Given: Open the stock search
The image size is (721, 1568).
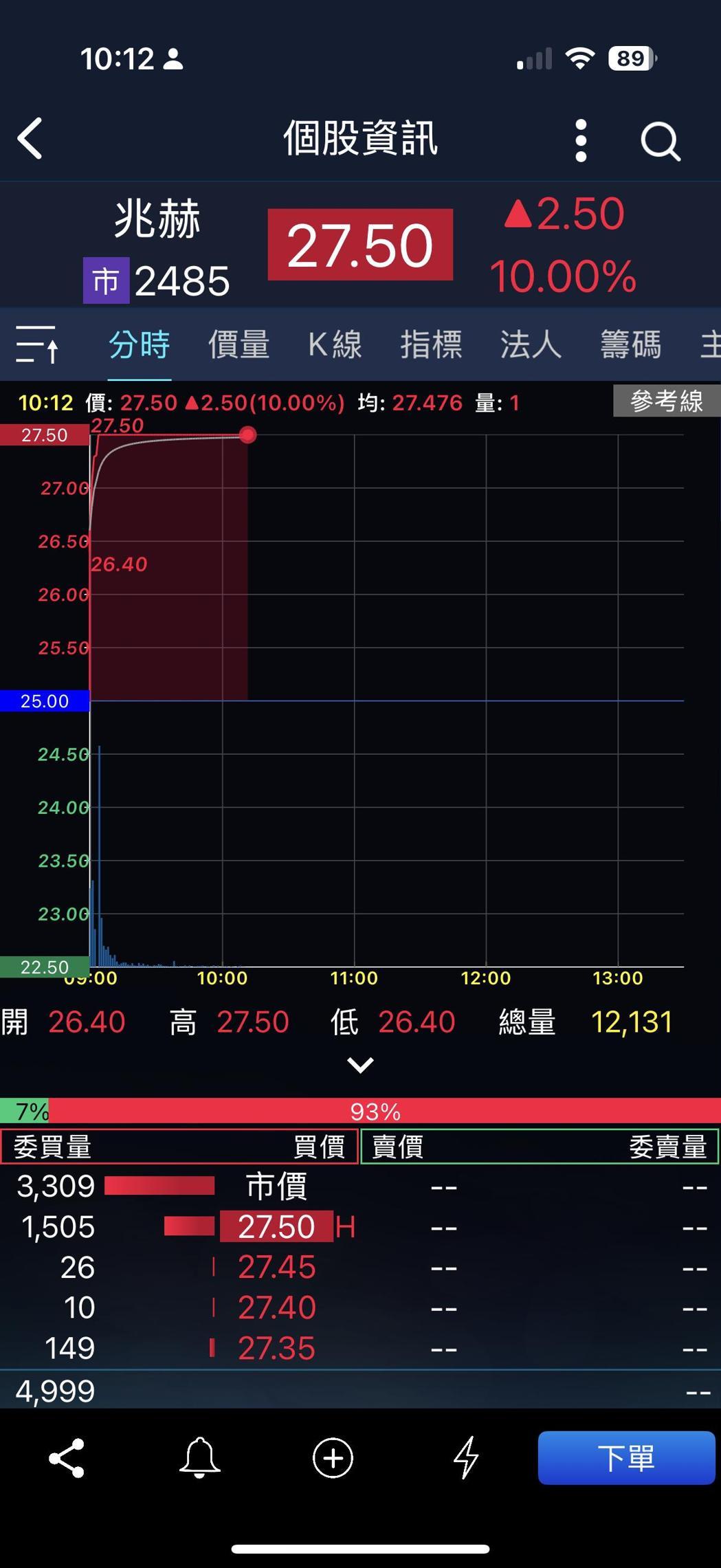Looking at the screenshot, I should click(660, 142).
